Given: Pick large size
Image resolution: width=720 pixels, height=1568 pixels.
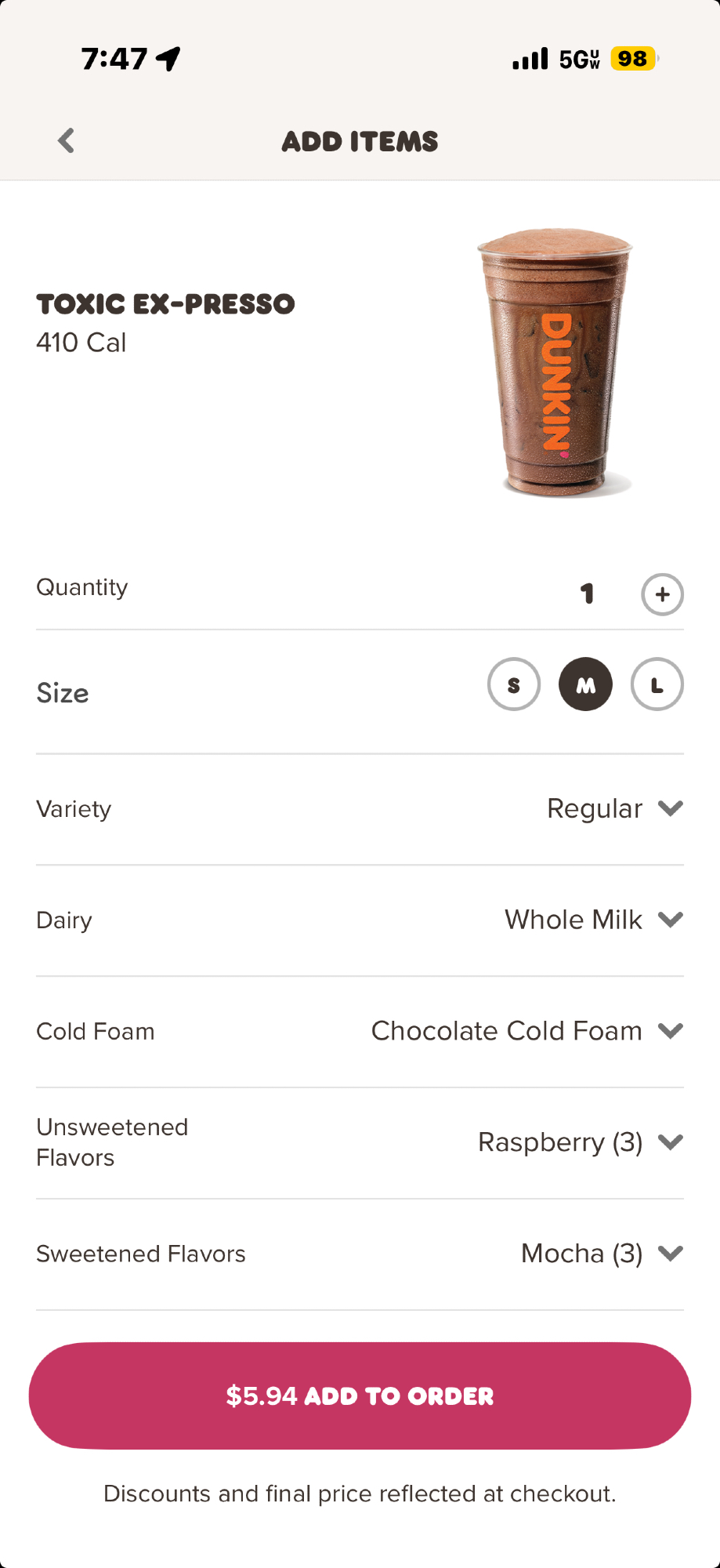Looking at the screenshot, I should tap(657, 684).
